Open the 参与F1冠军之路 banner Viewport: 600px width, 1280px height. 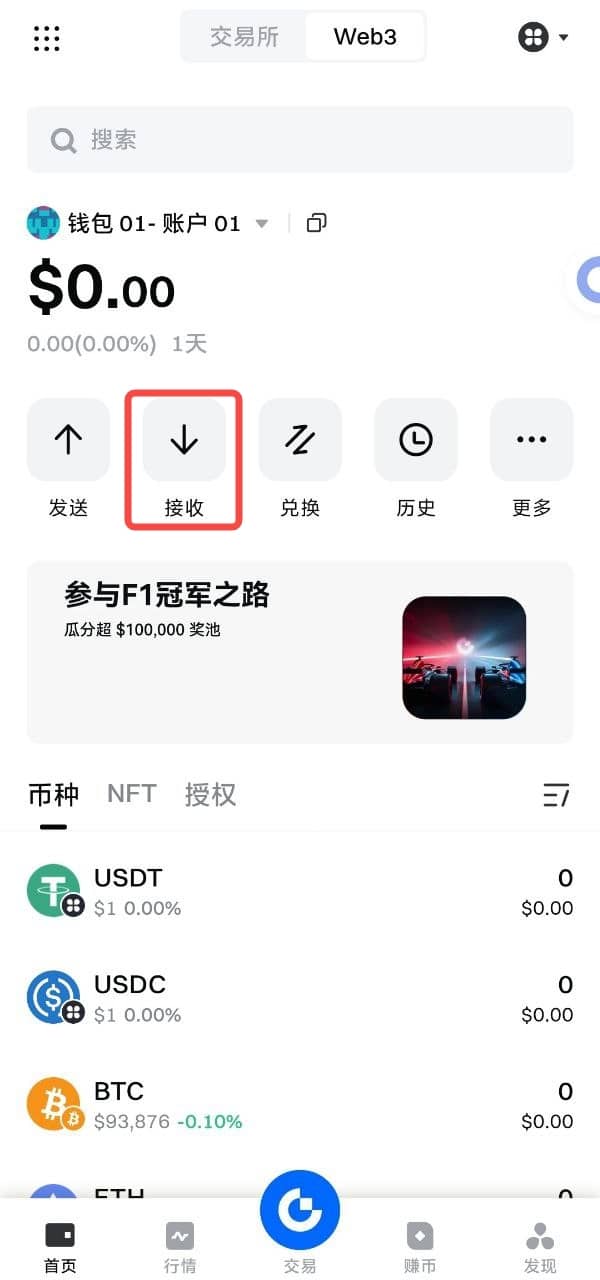pyautogui.click(x=300, y=652)
